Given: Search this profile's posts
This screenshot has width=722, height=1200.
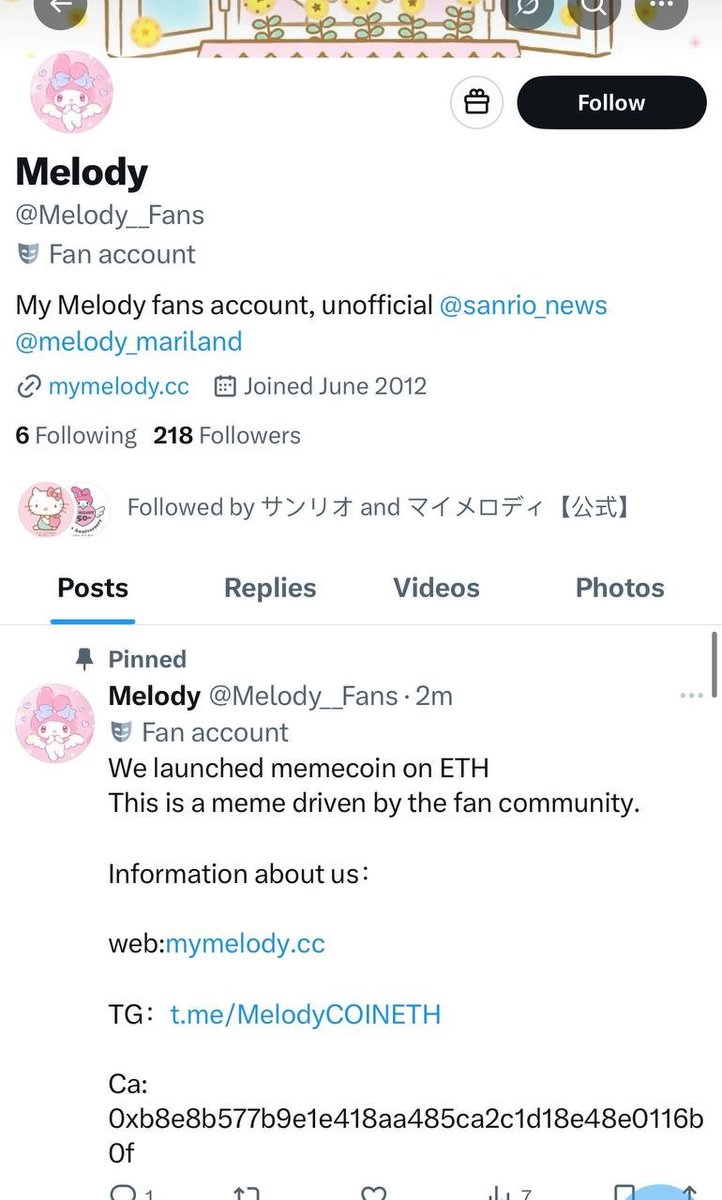Looking at the screenshot, I should click(592, 8).
